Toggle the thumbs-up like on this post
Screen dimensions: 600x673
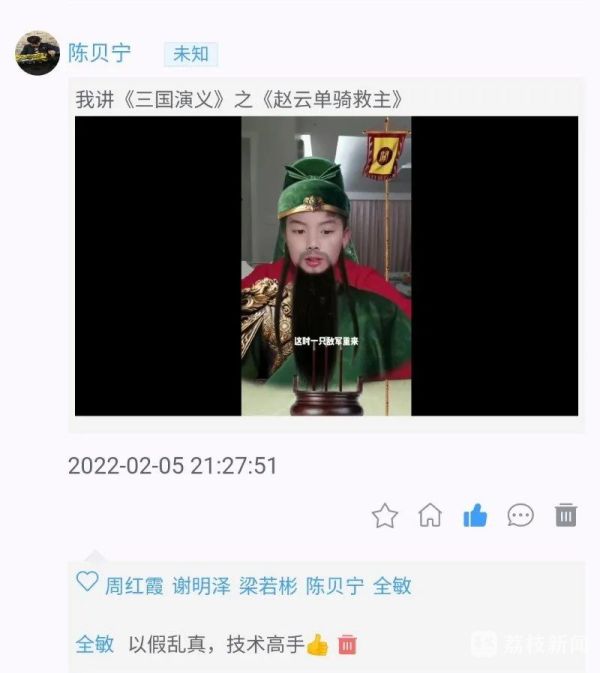475,515
